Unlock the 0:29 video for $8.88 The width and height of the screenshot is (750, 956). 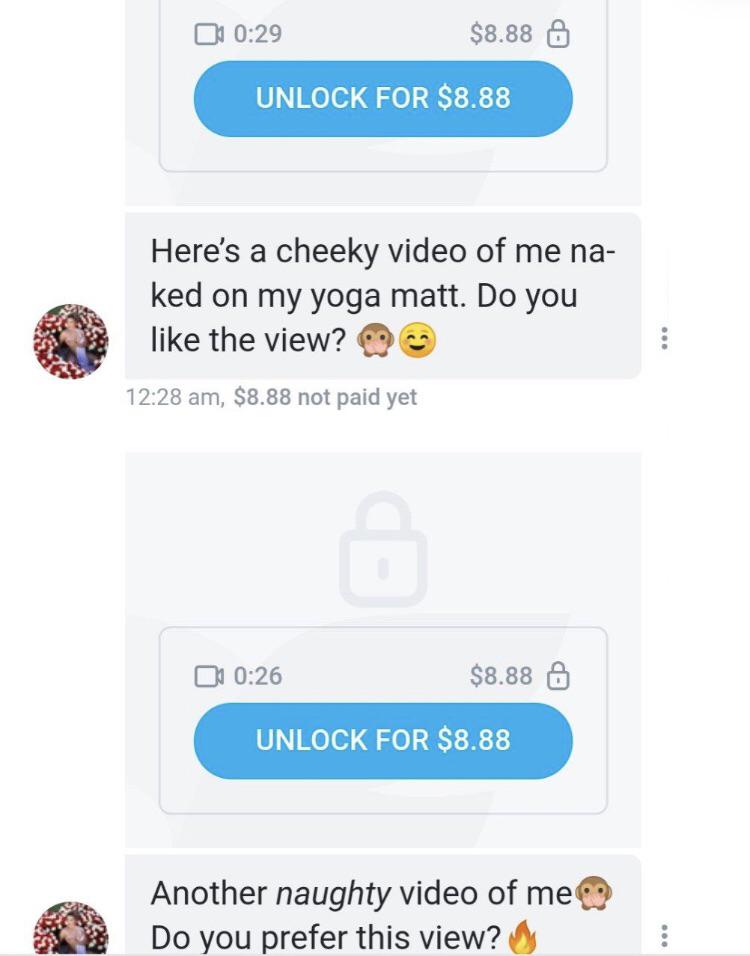click(382, 98)
